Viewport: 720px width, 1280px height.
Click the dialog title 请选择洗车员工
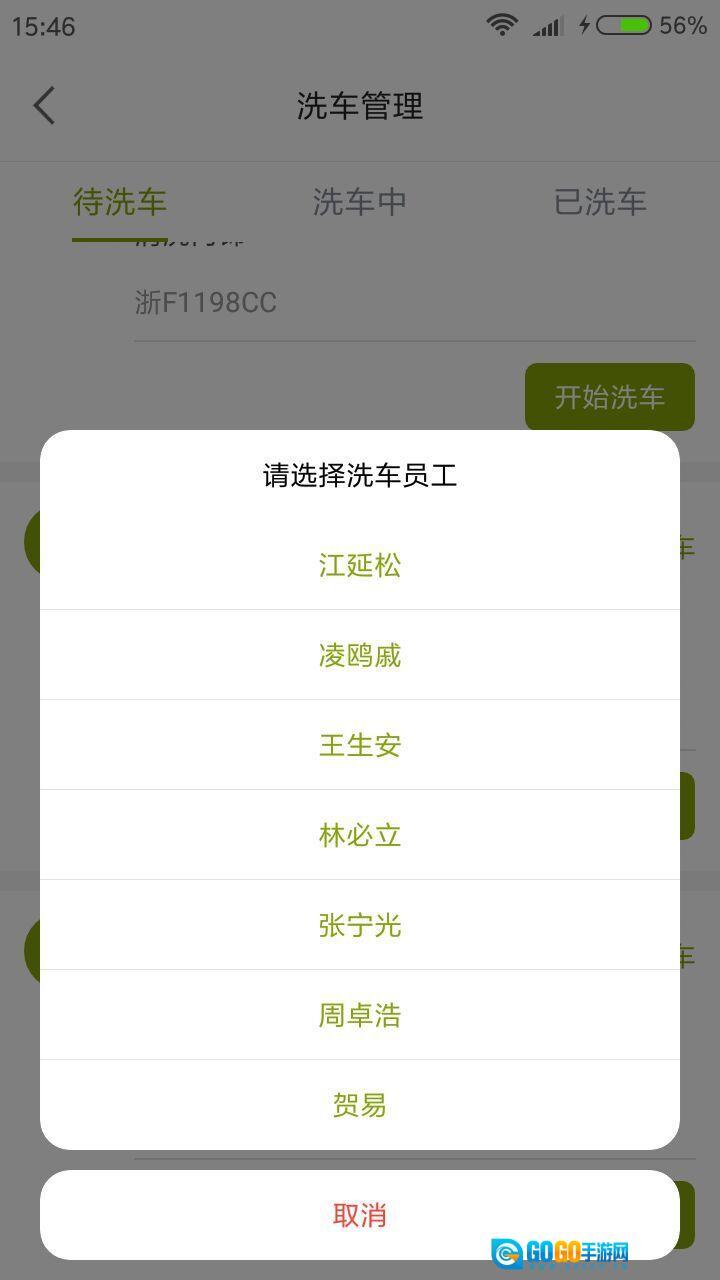tap(360, 476)
